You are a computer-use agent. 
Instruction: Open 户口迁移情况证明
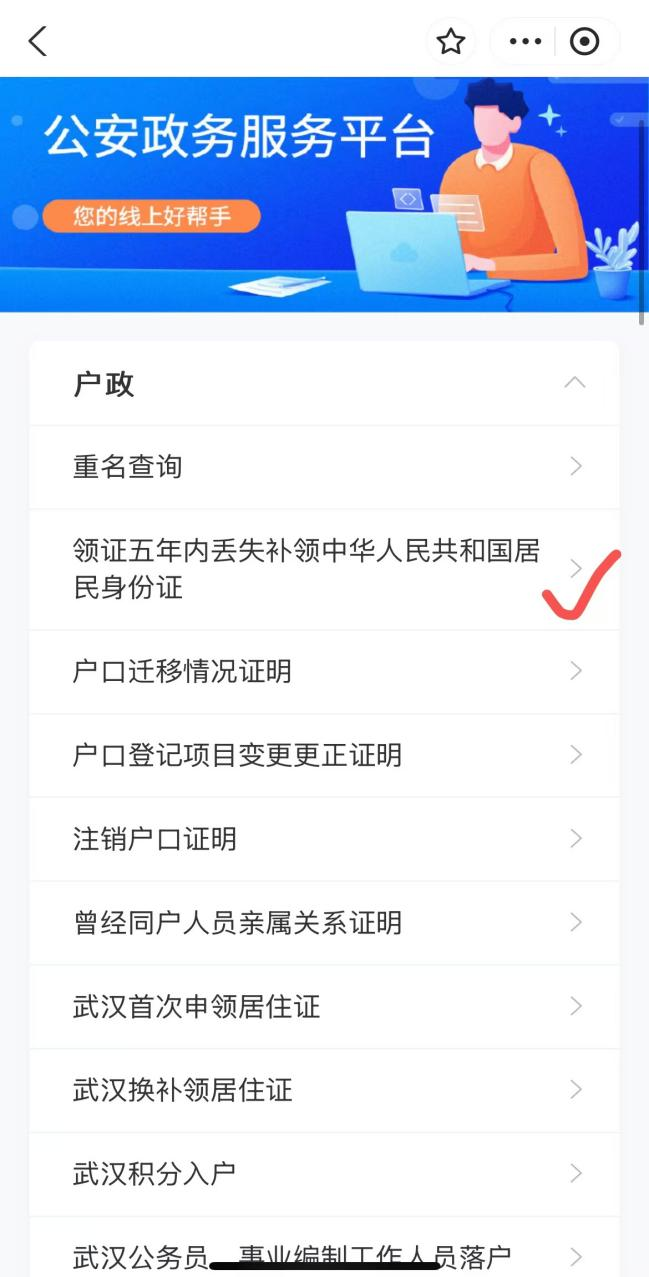tap(324, 671)
